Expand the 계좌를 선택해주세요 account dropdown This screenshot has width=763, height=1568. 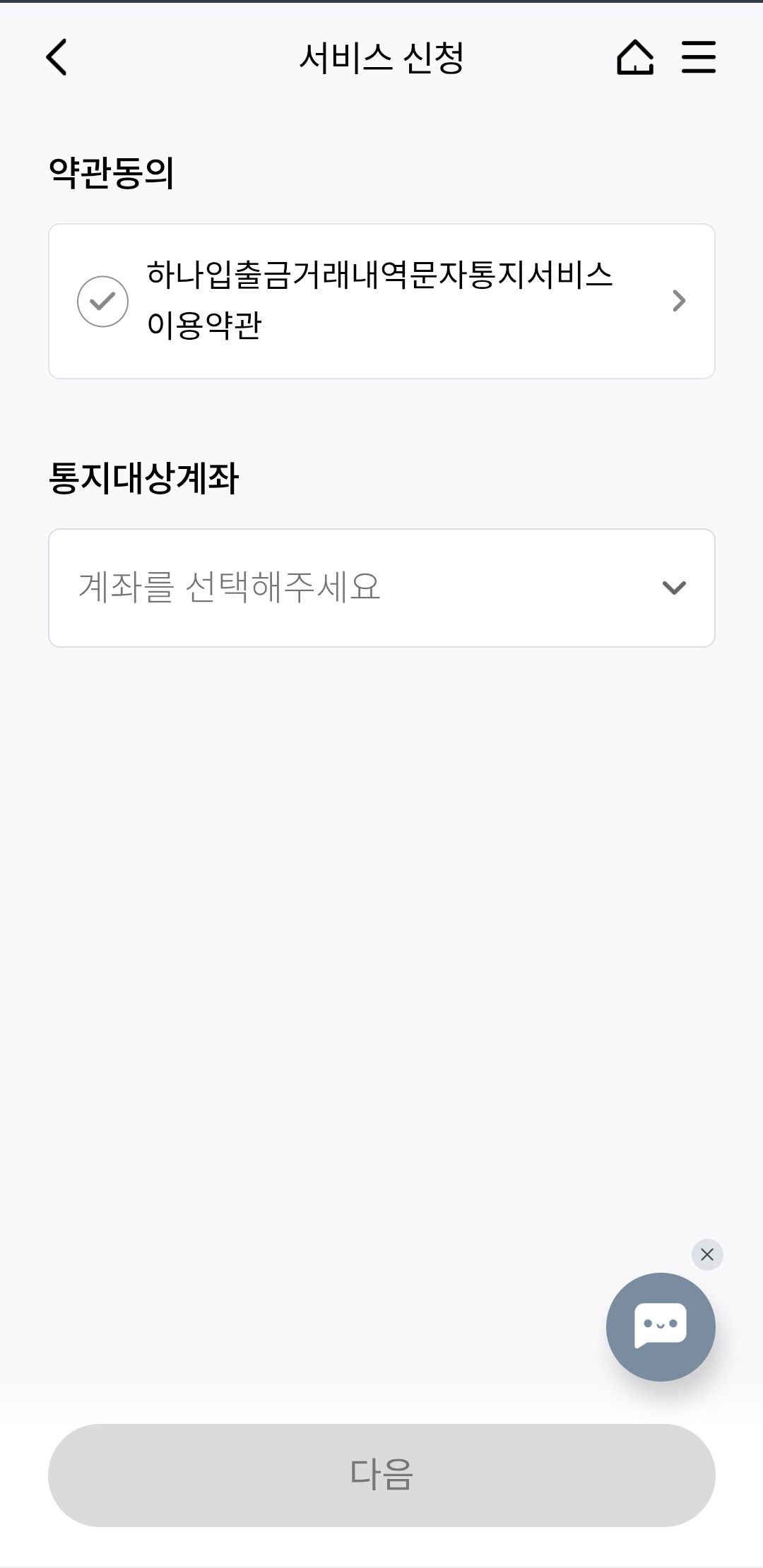click(x=381, y=588)
